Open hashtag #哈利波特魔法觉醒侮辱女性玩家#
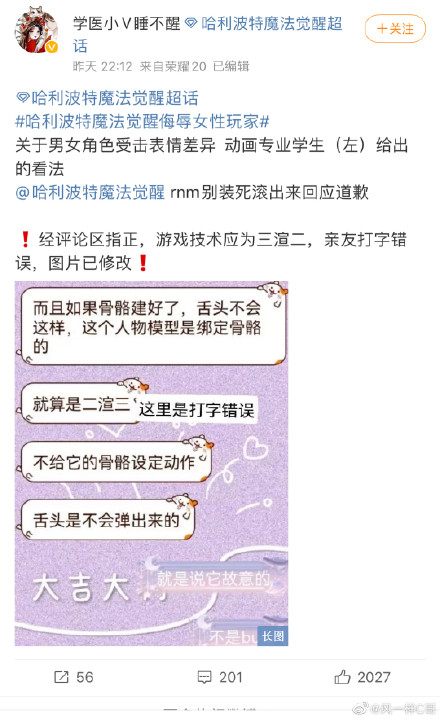Viewport: 440px width, 719px height. pyautogui.click(x=142, y=122)
